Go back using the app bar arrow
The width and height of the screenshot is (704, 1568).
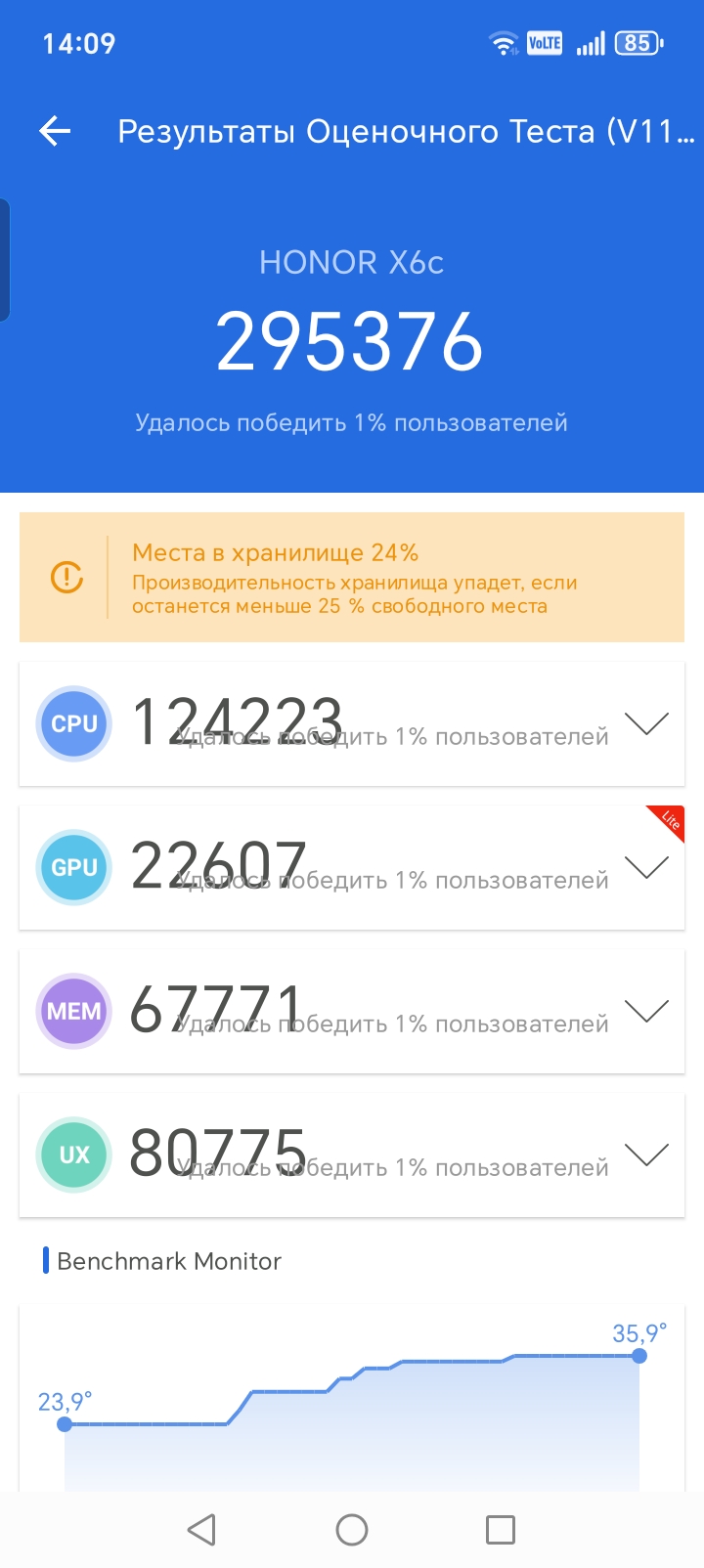(56, 131)
